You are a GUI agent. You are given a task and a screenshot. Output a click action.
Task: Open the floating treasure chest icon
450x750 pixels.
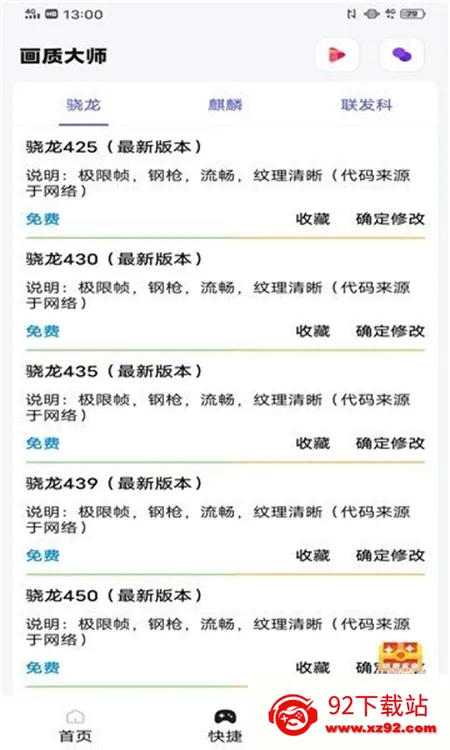tap(401, 657)
